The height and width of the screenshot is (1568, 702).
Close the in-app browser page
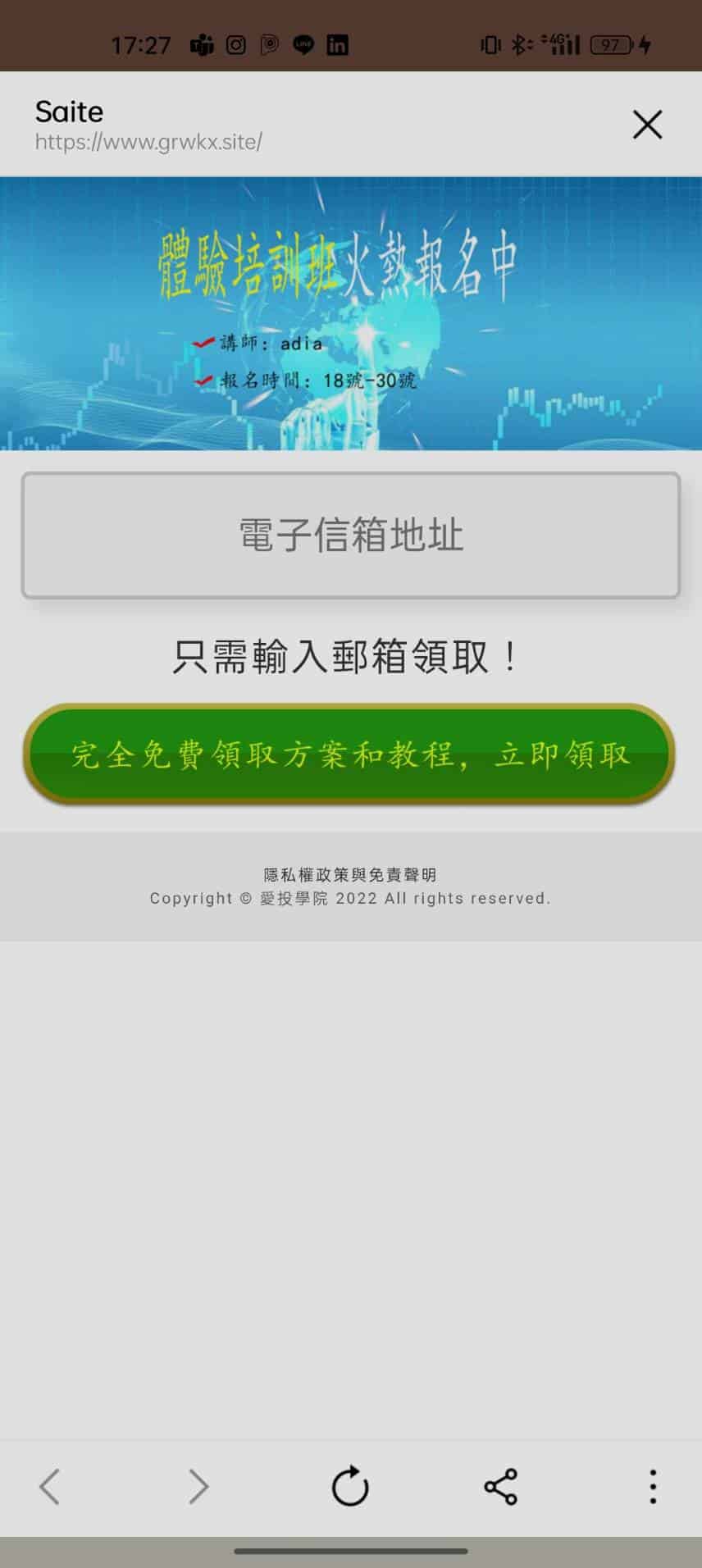click(x=647, y=125)
